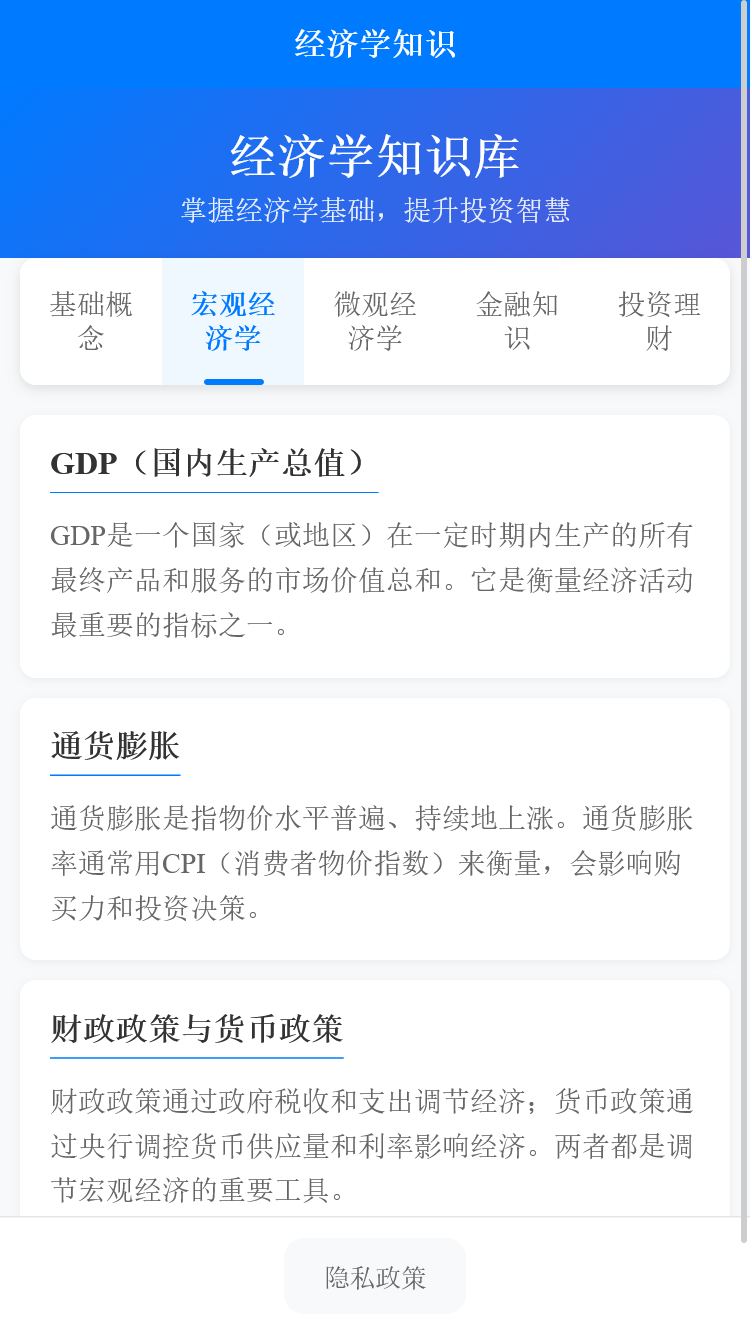Open the 财政政策与货币政策 entry
The image size is (752, 1336).
(195, 1027)
